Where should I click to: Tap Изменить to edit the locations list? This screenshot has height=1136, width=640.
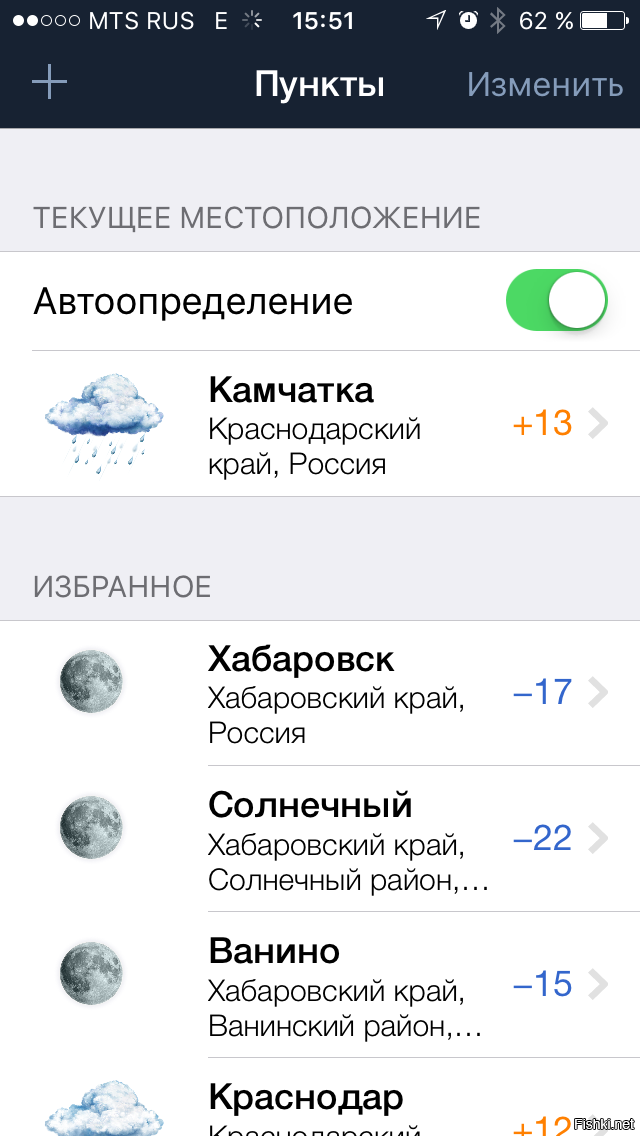[545, 84]
